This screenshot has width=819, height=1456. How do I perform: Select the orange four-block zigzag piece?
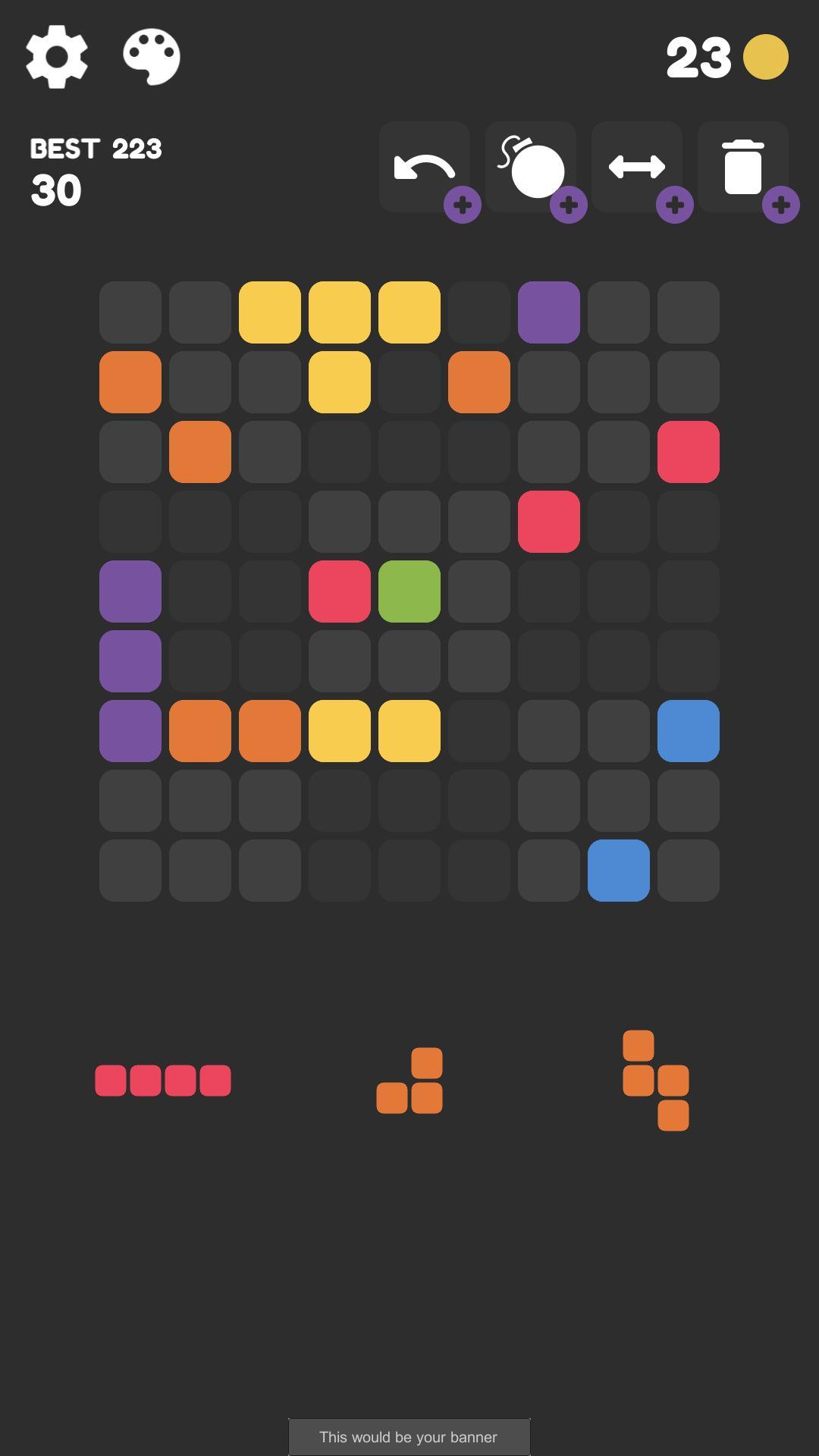tap(656, 1081)
